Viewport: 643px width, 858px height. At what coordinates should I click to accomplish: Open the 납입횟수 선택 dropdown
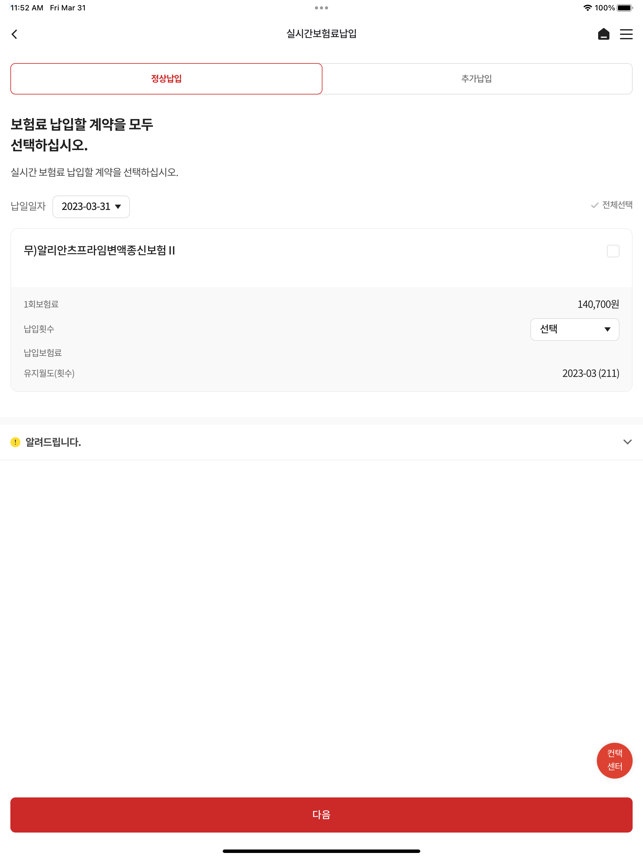pos(574,329)
